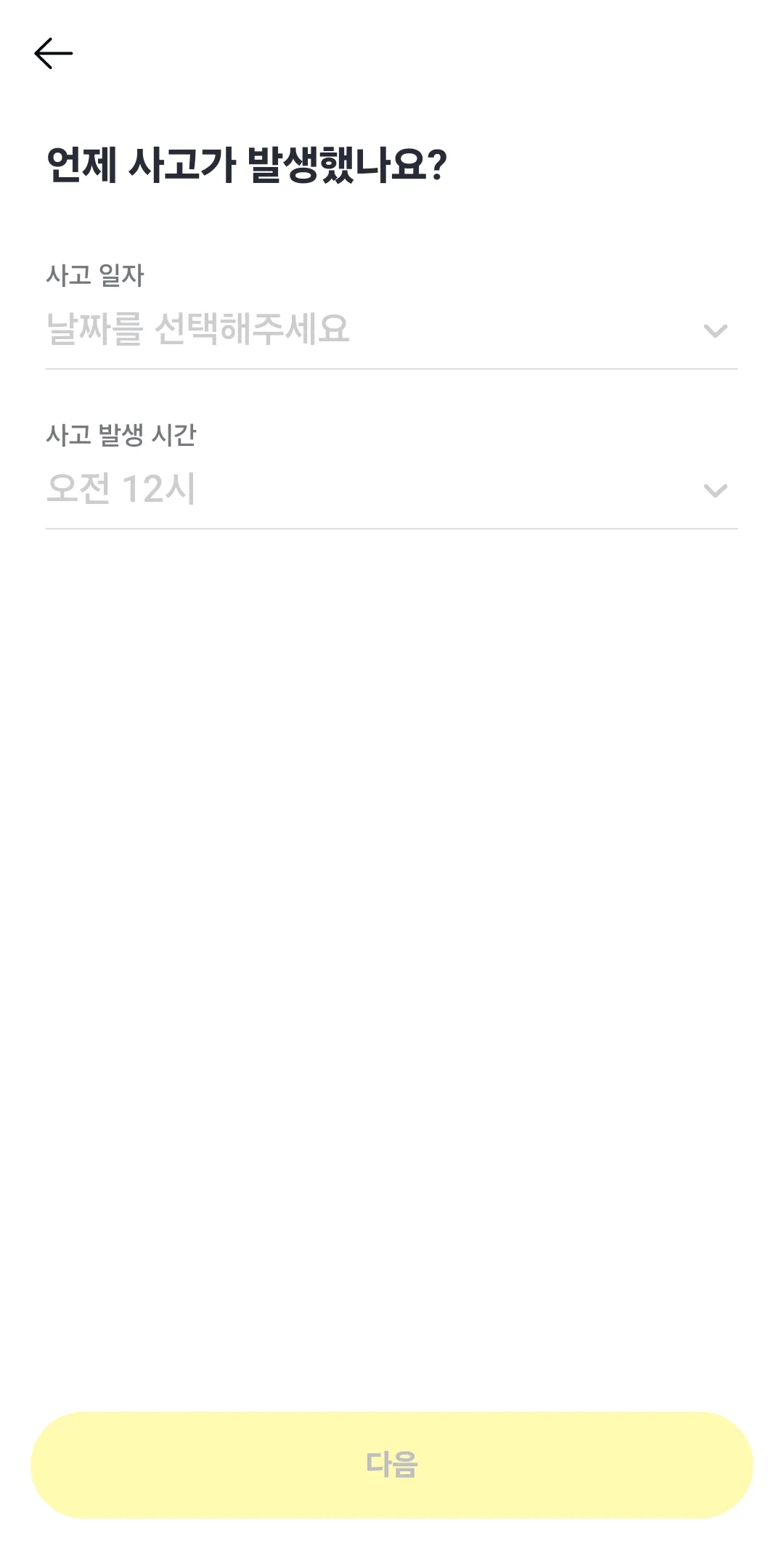Tap the placeholder text 날짜를 선택해주세요

[x=197, y=330]
